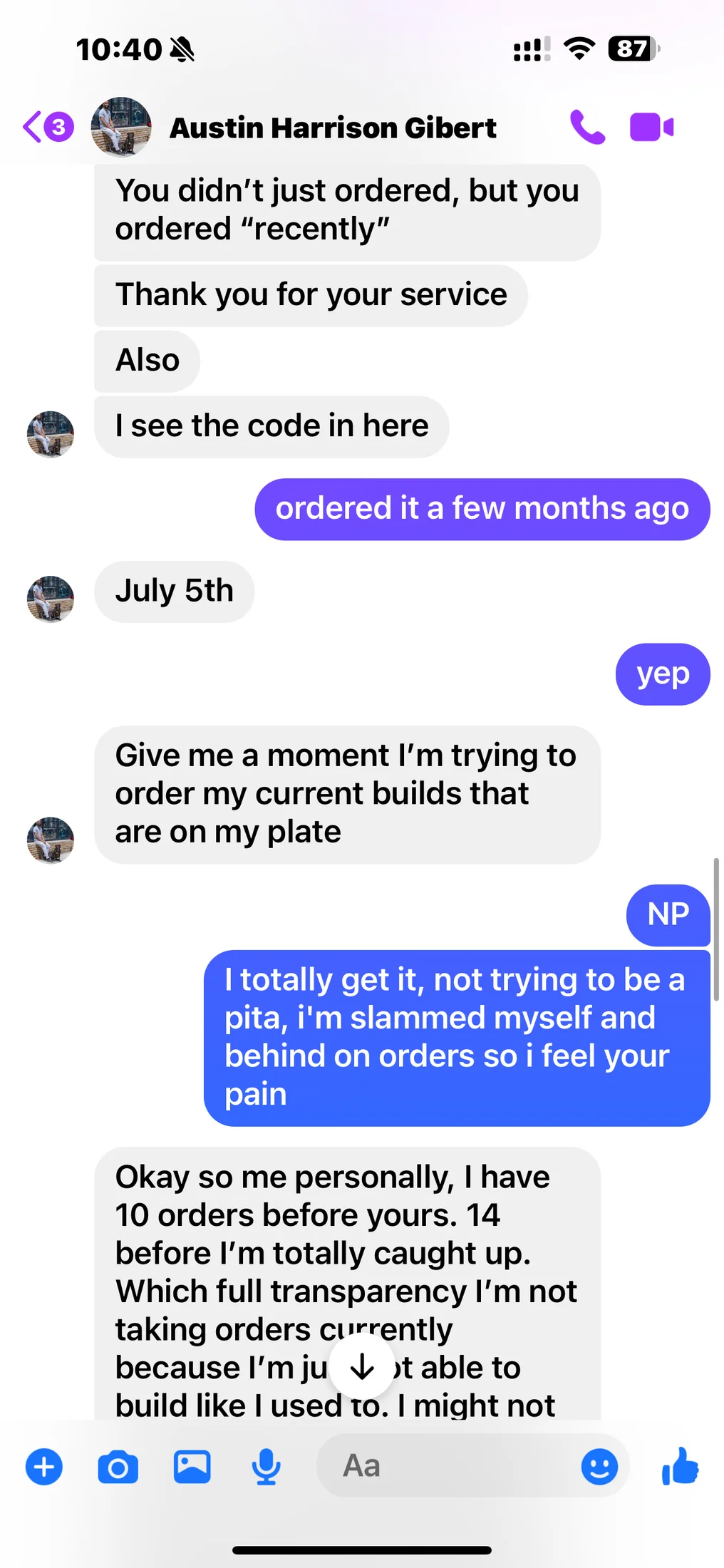Viewport: 724px width, 1568px height.
Task: Start a video call with Austin
Action: click(651, 128)
